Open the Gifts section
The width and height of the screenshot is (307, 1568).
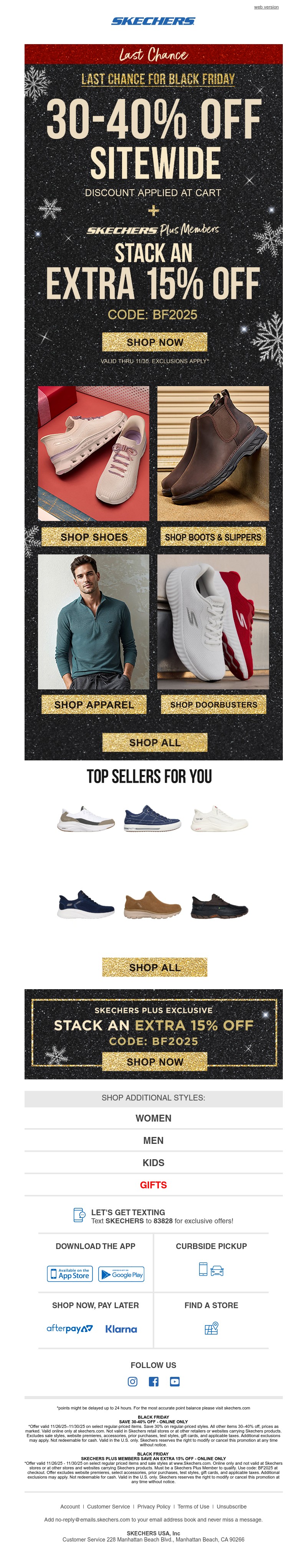153,1185
